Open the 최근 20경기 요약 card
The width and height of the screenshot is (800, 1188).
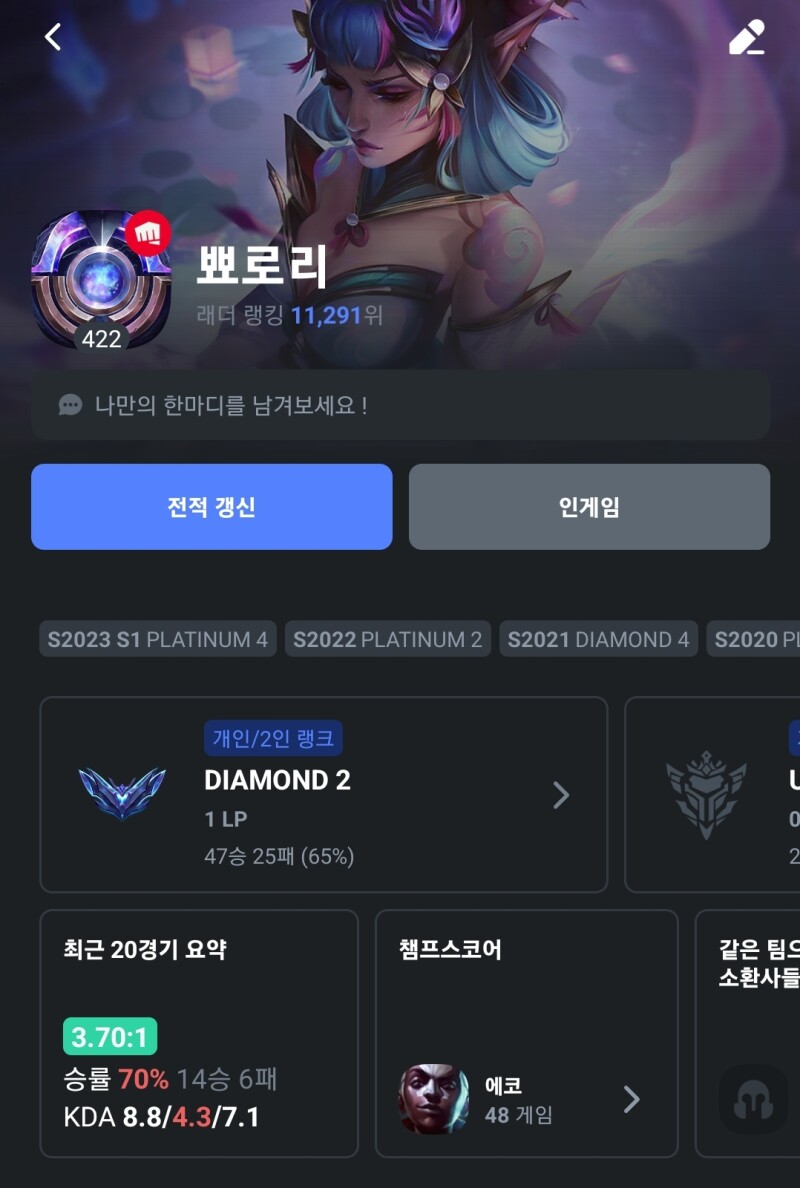[198, 1033]
